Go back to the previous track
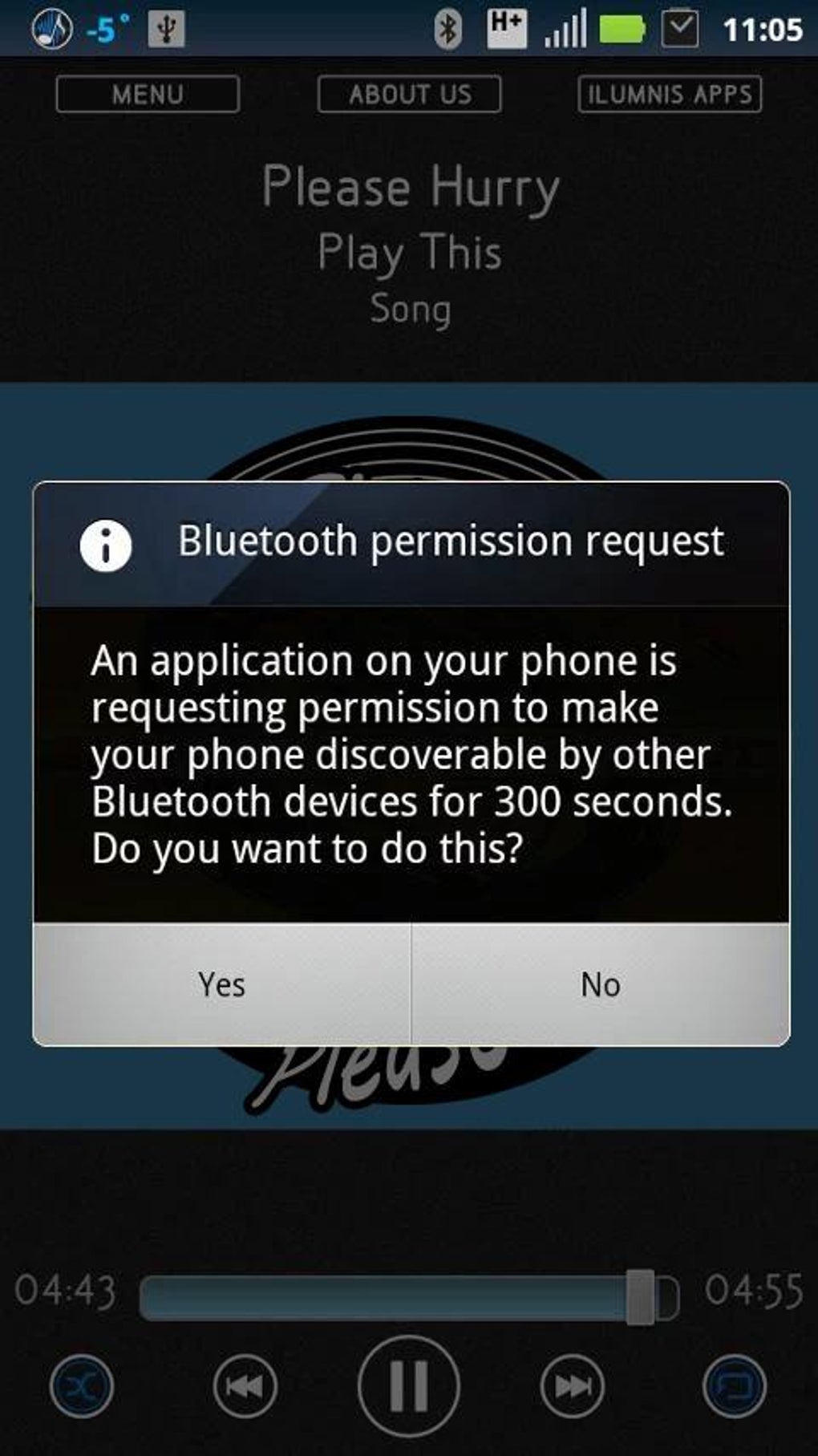This screenshot has height=1456, width=818. 245,1385
